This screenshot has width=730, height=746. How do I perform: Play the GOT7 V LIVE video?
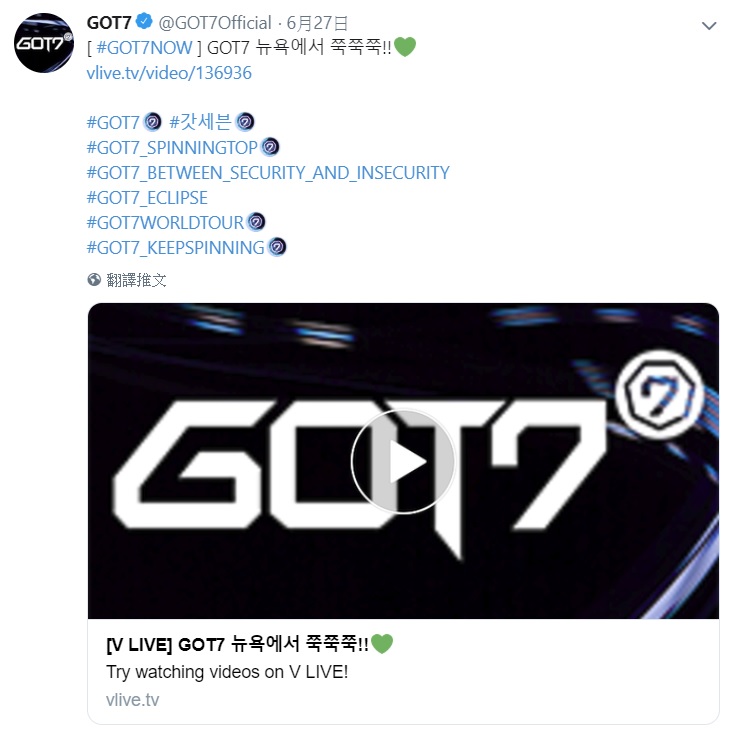(x=402, y=461)
